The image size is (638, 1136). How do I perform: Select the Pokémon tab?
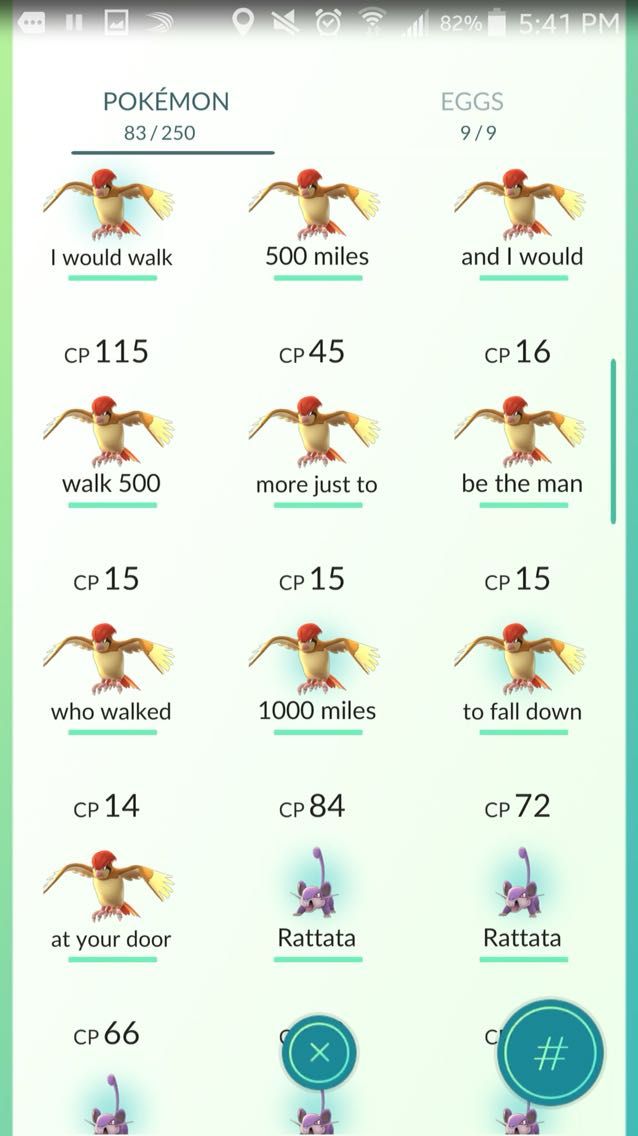click(x=165, y=113)
